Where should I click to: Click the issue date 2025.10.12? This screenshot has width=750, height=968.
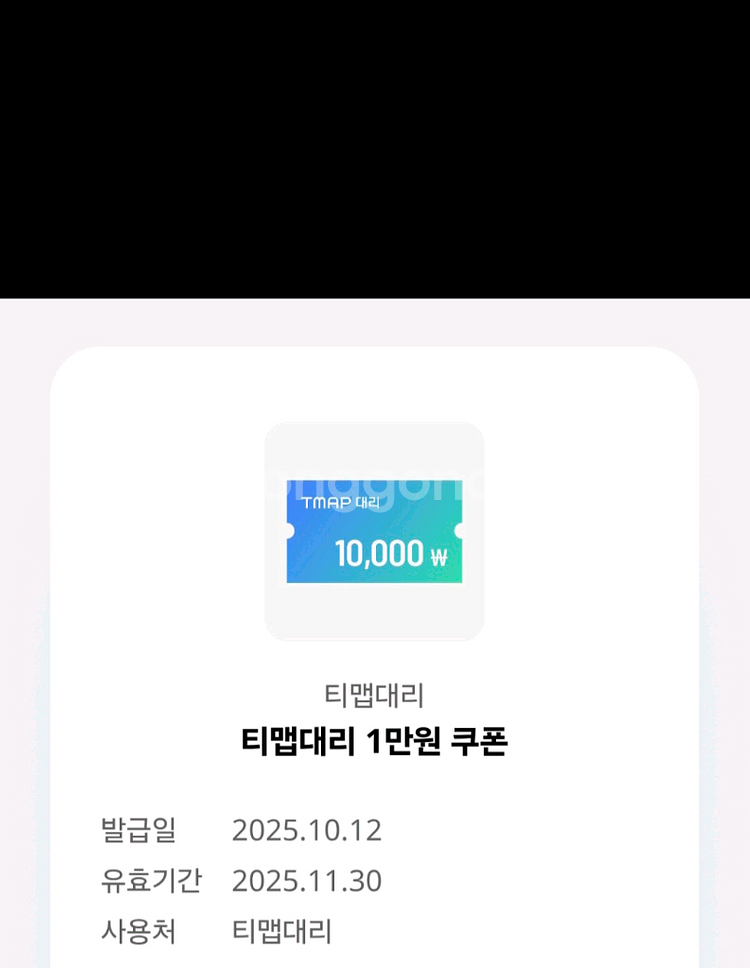pyautogui.click(x=306, y=831)
